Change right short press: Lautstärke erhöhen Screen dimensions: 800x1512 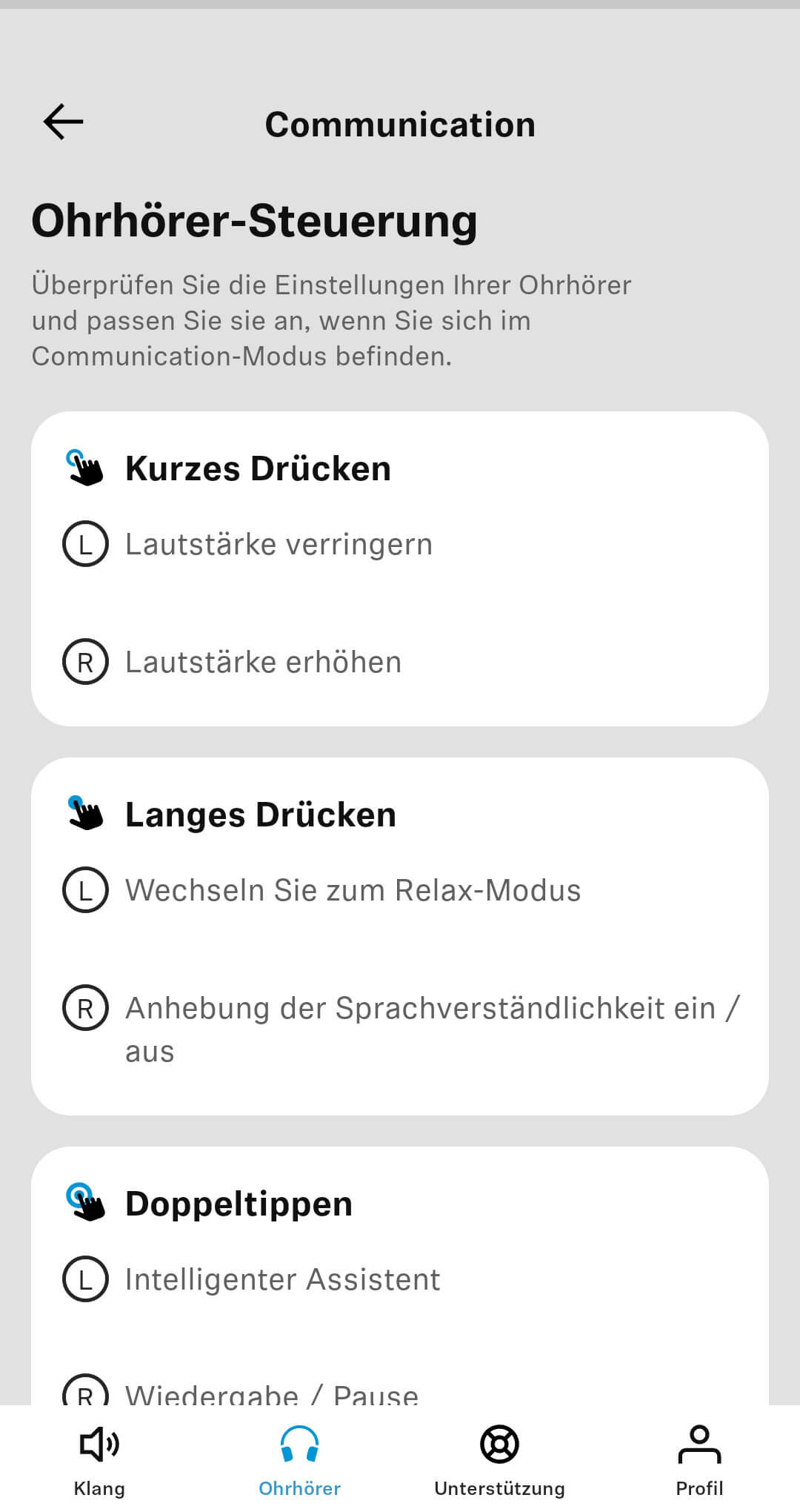click(263, 663)
